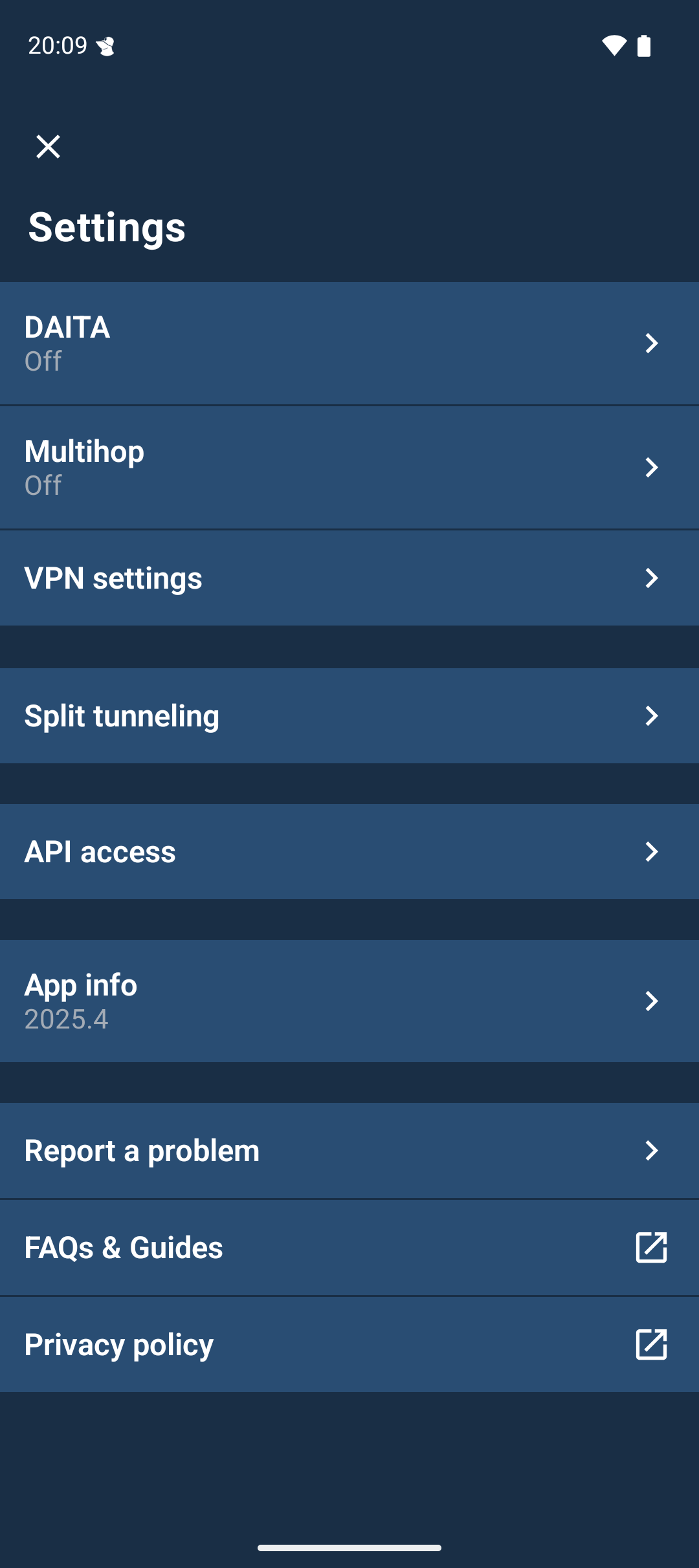Screen dimensions: 699x1568
Task: Expand the Multihop settings row
Action: click(349, 466)
